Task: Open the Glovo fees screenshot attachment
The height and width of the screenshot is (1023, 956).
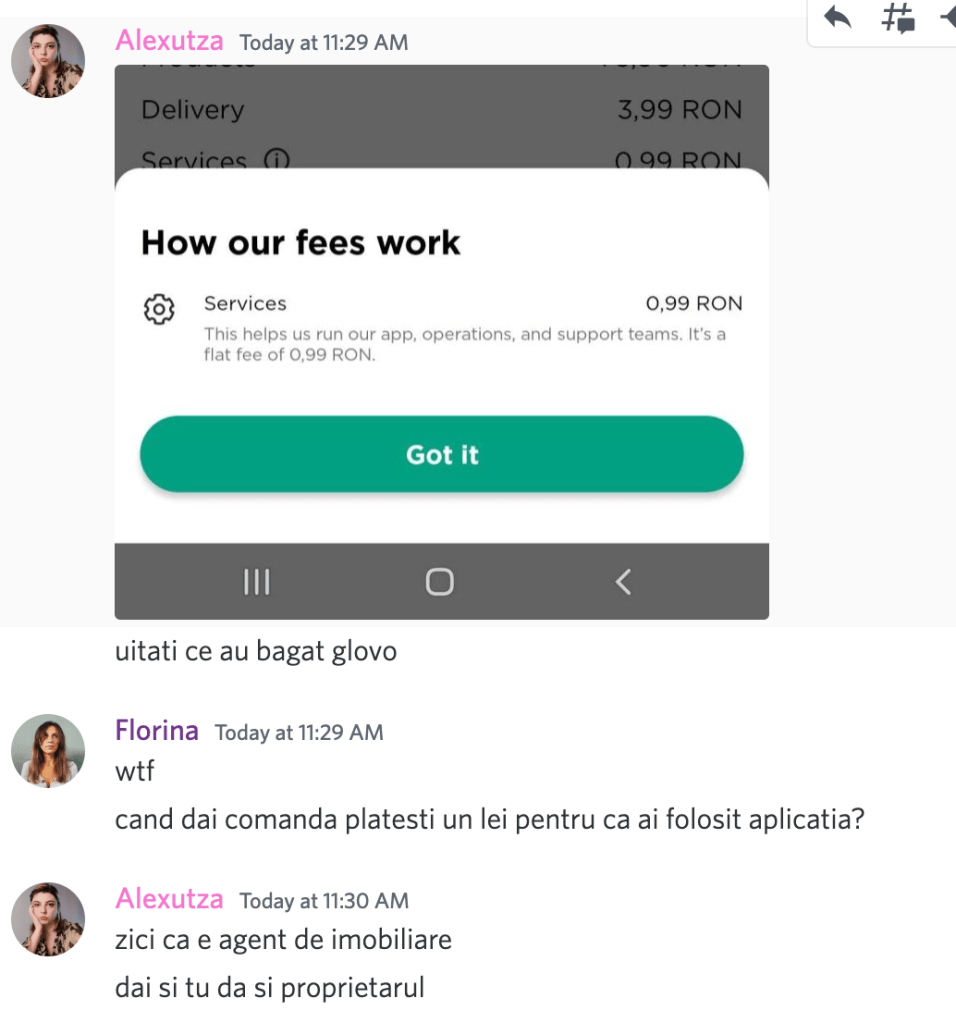Action: pos(441,342)
